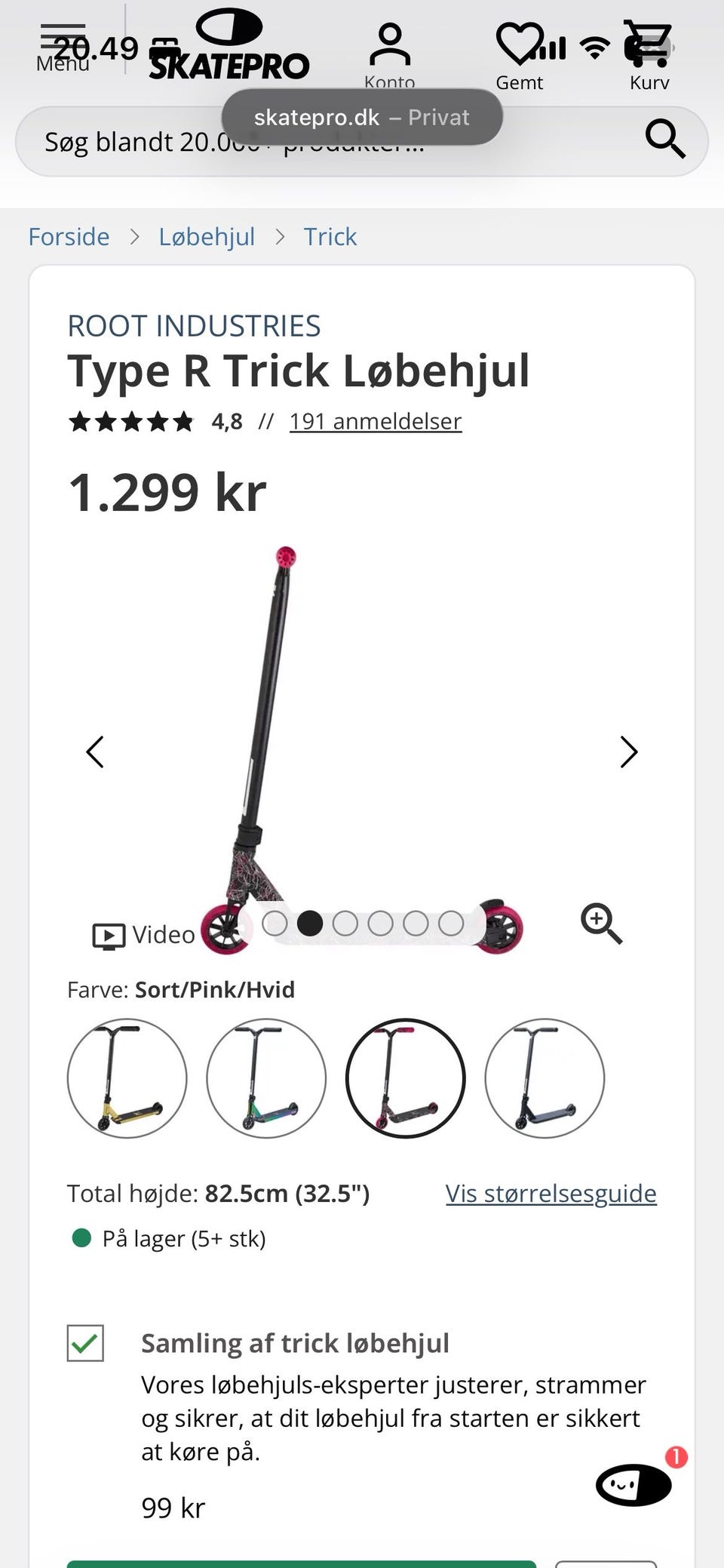Open the Kurv shopping cart
Screen dimensions: 724x1568
pyautogui.click(x=649, y=55)
